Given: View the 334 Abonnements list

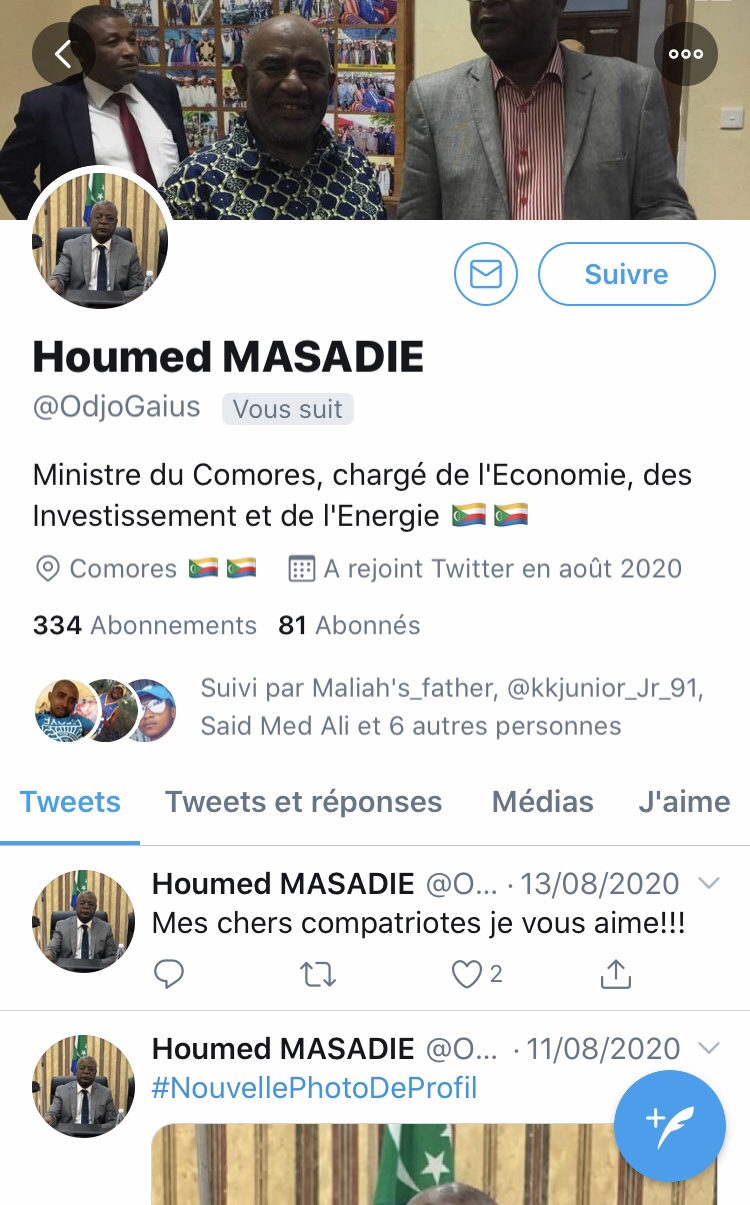Looking at the screenshot, I should (145, 625).
